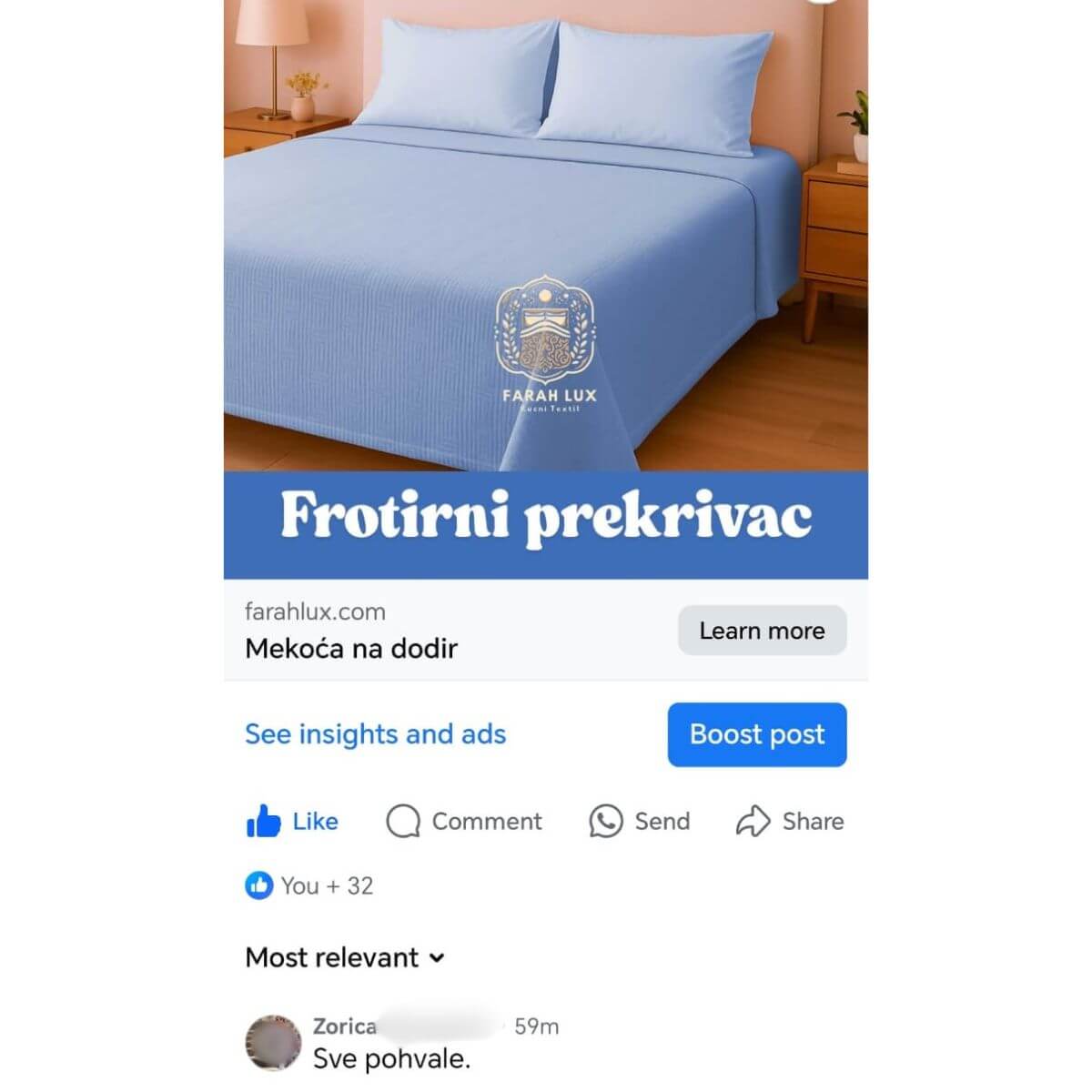Open Zorica's profile picture
This screenshot has width=1092, height=1092.
tap(273, 1043)
